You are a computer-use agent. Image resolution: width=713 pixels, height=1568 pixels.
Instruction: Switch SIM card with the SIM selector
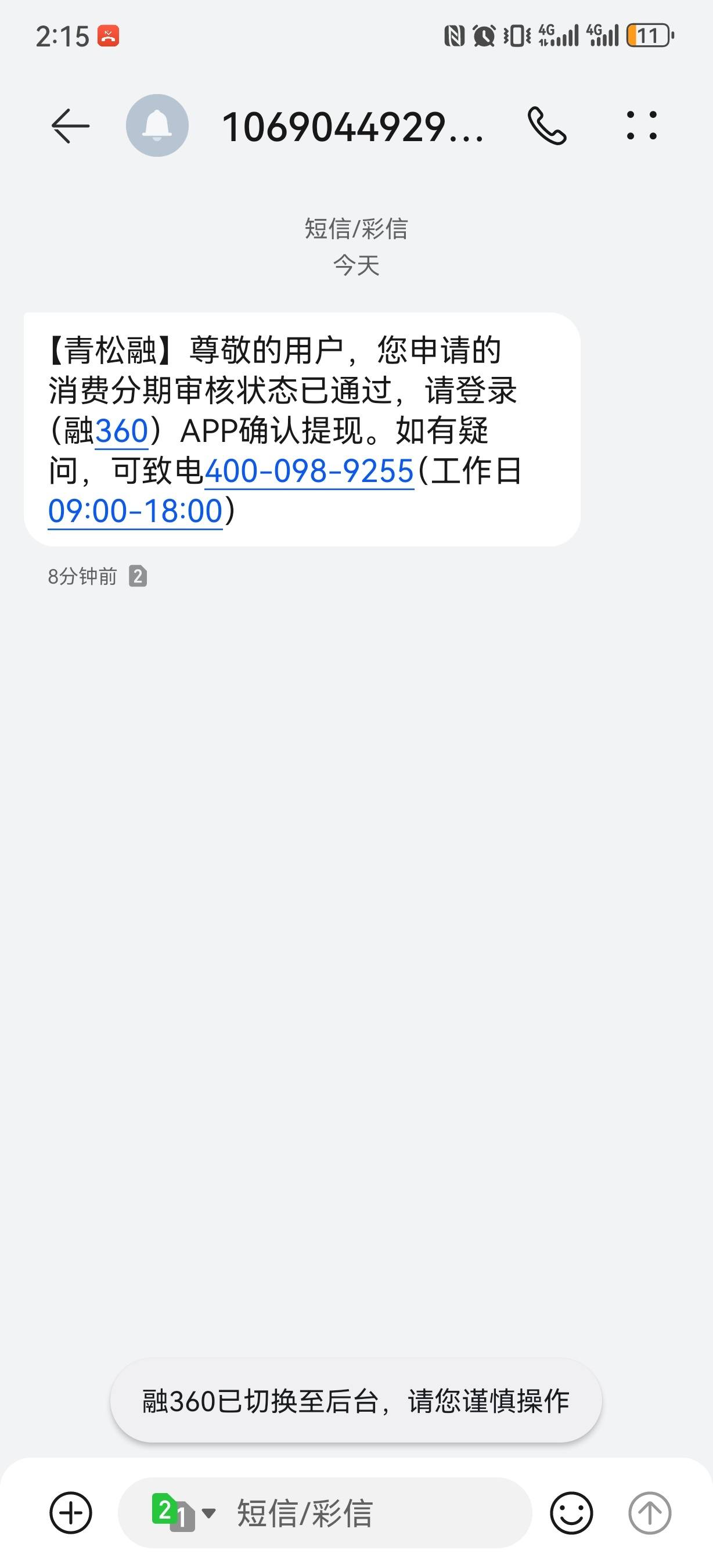tap(182, 1513)
